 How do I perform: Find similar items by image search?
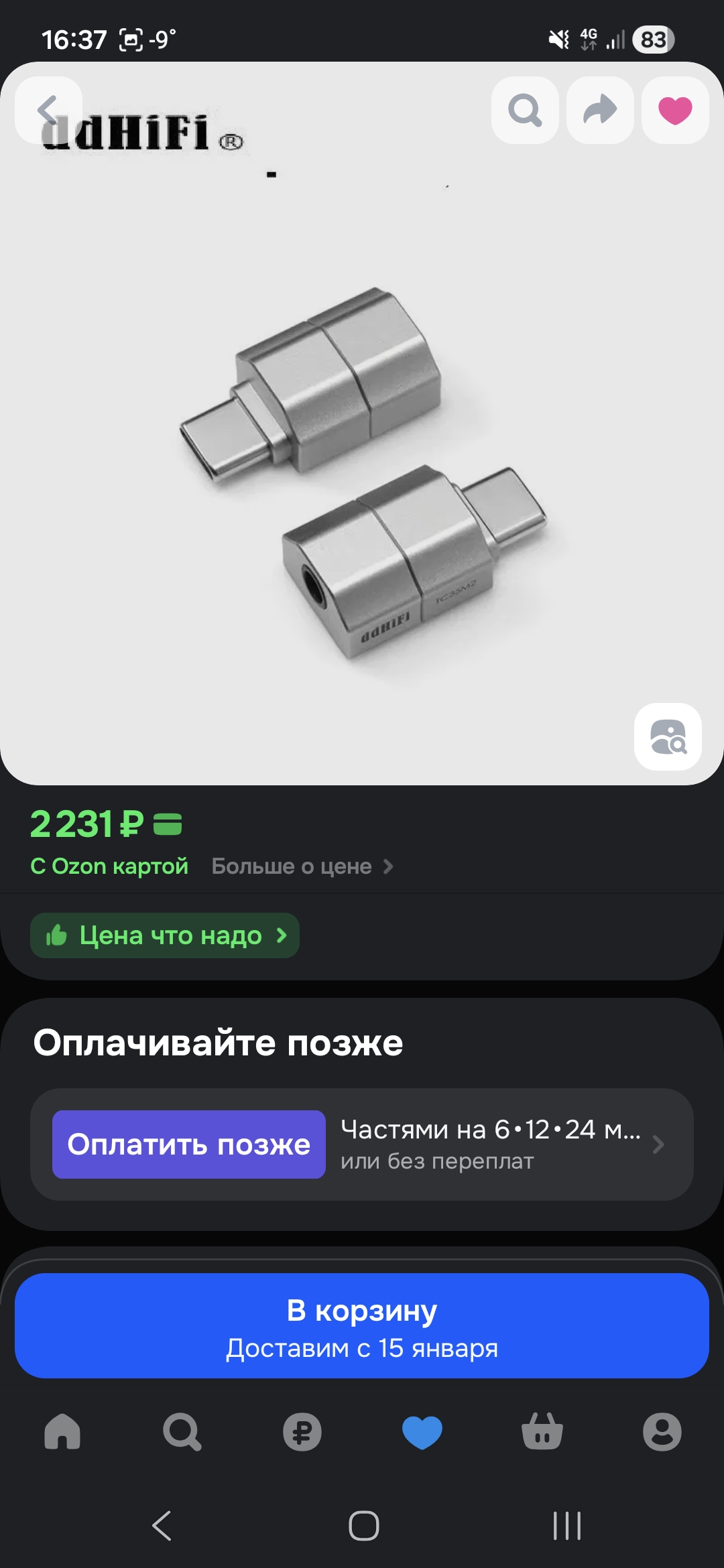668,736
